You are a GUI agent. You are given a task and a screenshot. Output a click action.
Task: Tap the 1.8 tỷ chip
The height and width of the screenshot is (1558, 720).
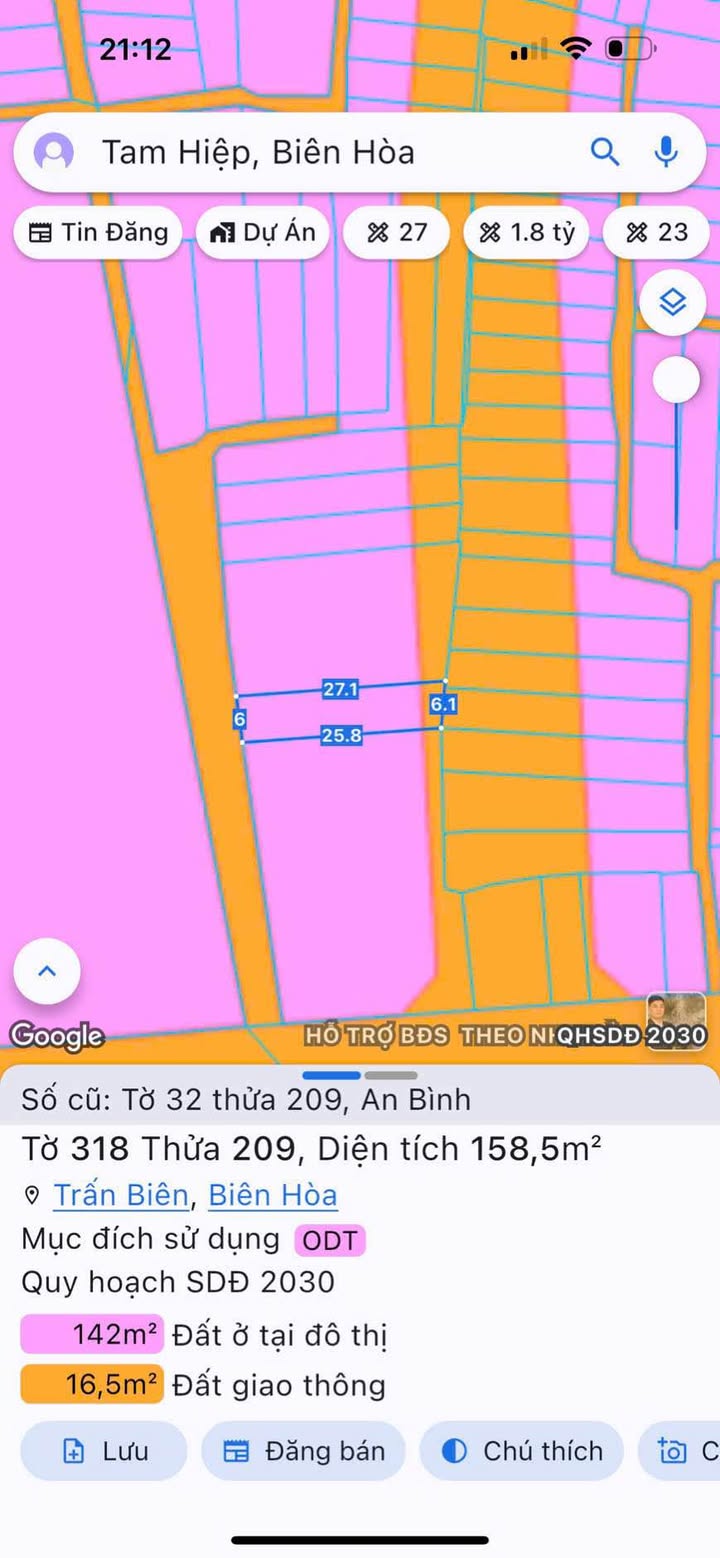pos(527,232)
